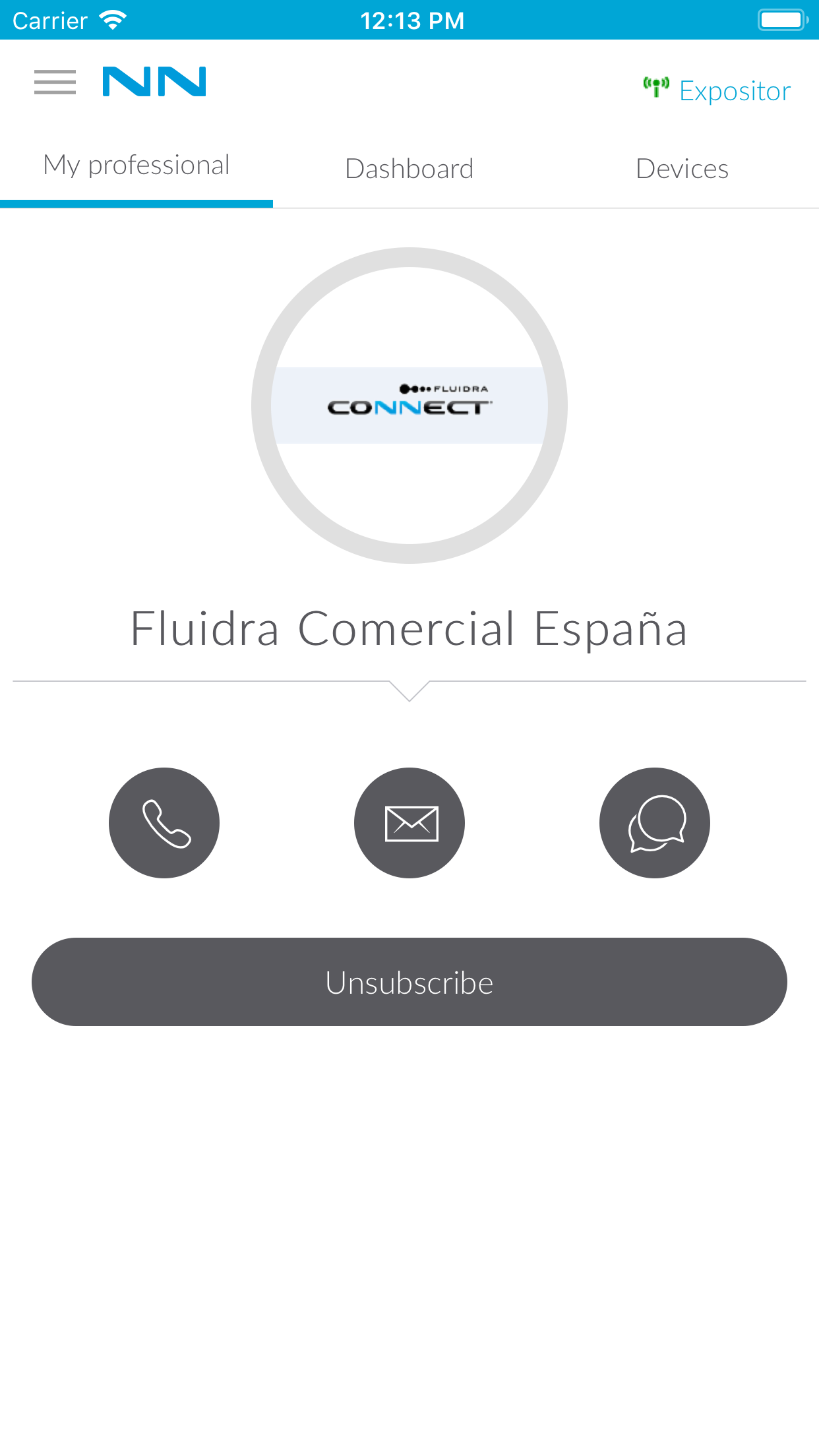Image resolution: width=819 pixels, height=1456 pixels.
Task: Email Fluidra Comercial España
Action: (x=409, y=822)
